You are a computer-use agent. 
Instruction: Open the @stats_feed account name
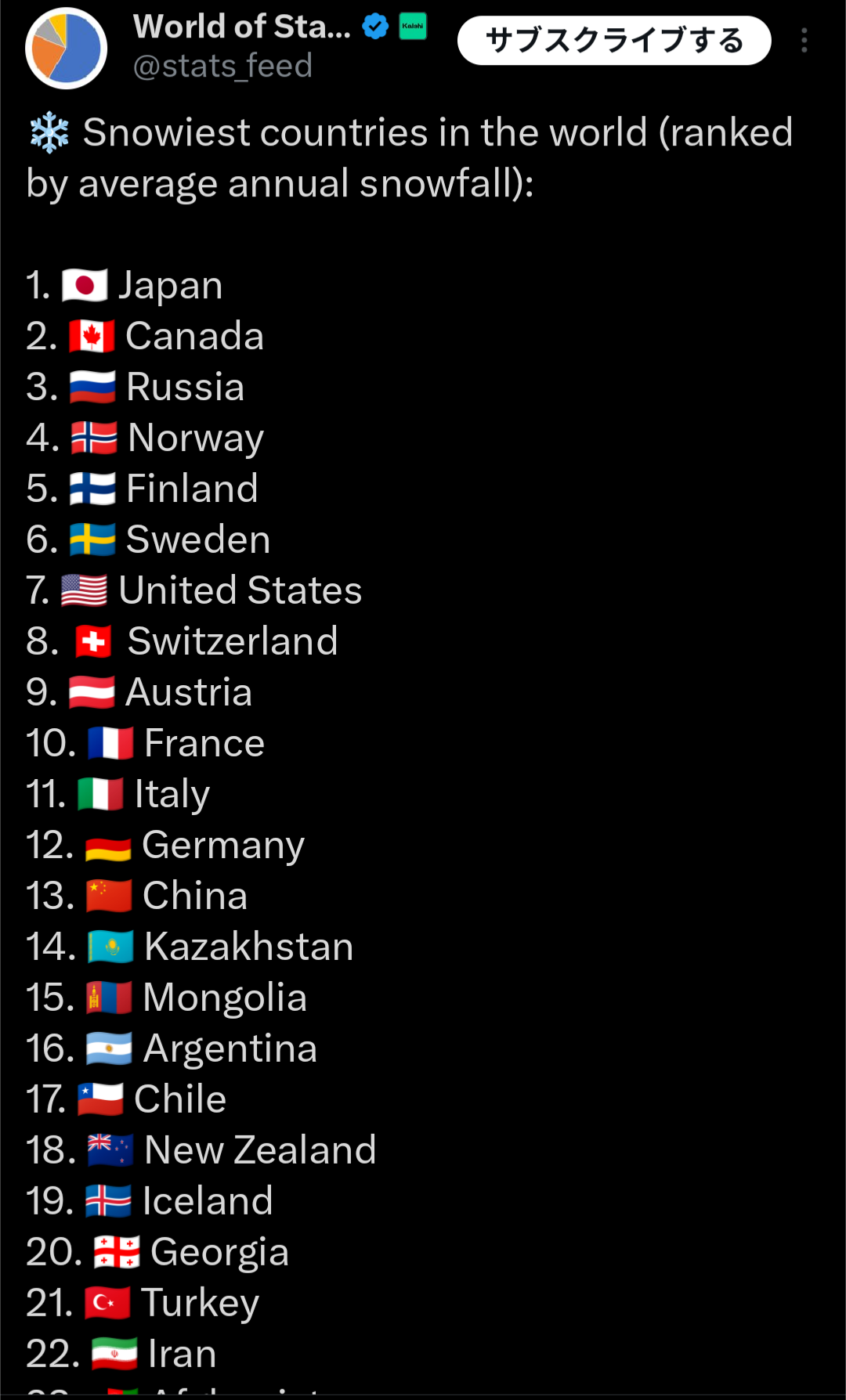tap(223, 66)
